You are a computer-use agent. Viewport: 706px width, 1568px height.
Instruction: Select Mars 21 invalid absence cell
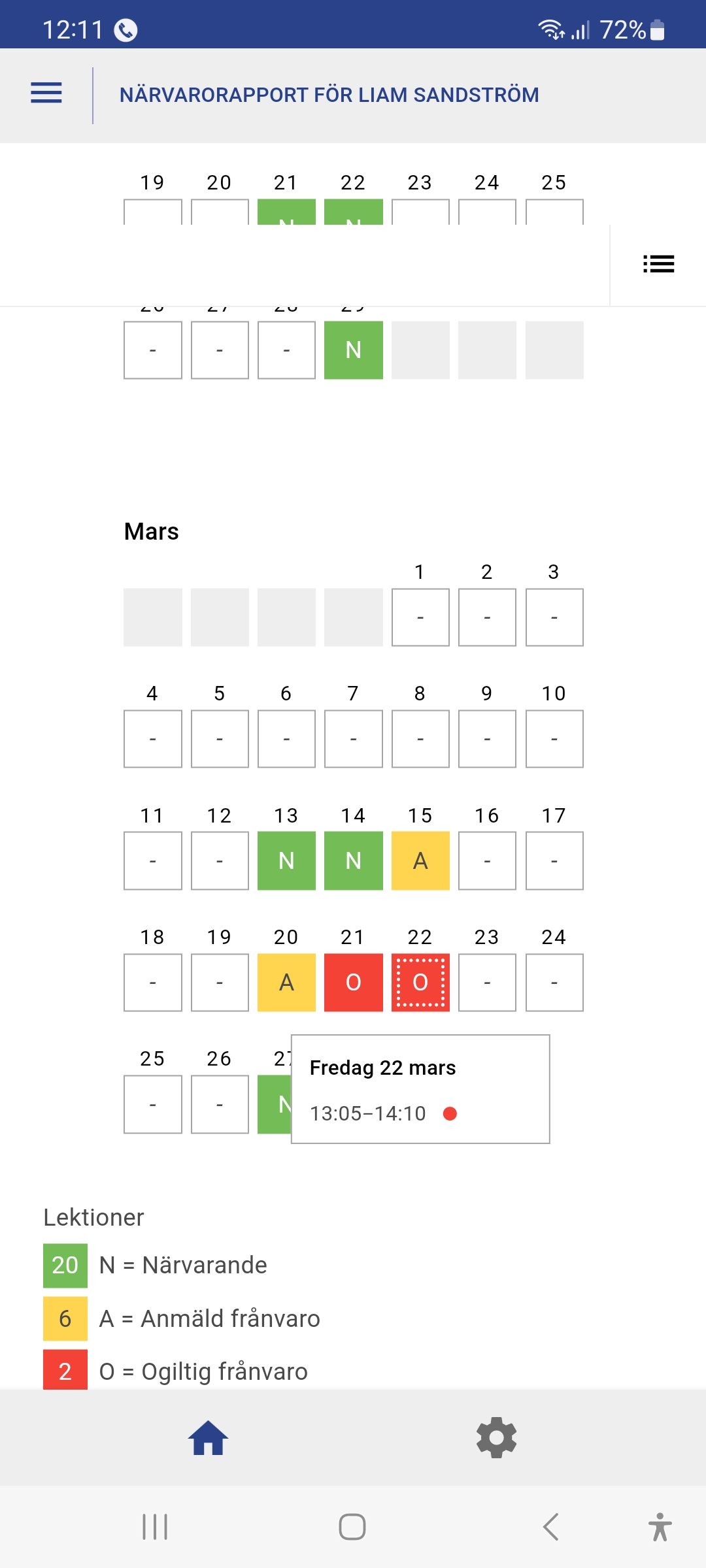pos(353,982)
